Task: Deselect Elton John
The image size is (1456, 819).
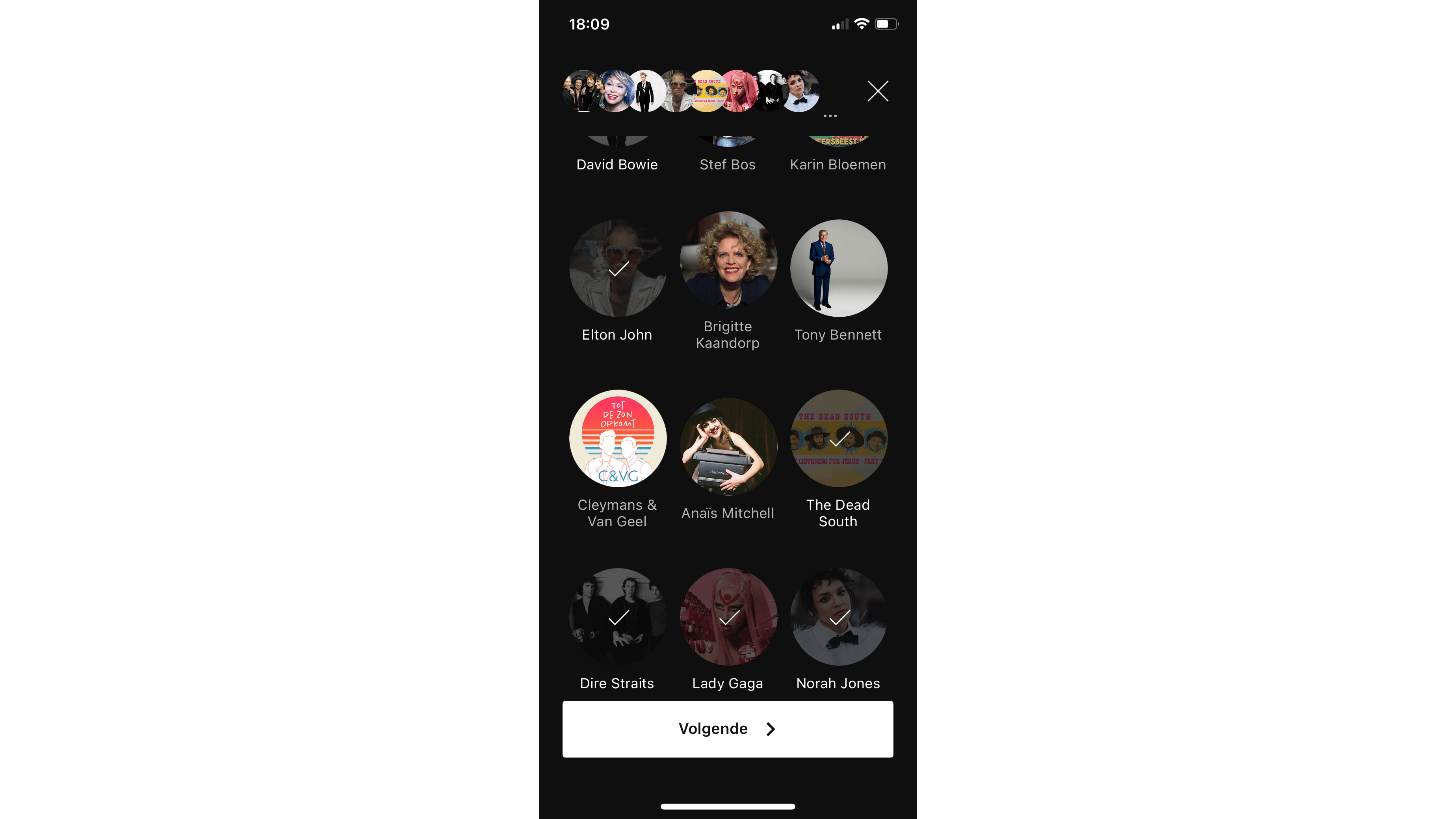Action: [x=617, y=269]
